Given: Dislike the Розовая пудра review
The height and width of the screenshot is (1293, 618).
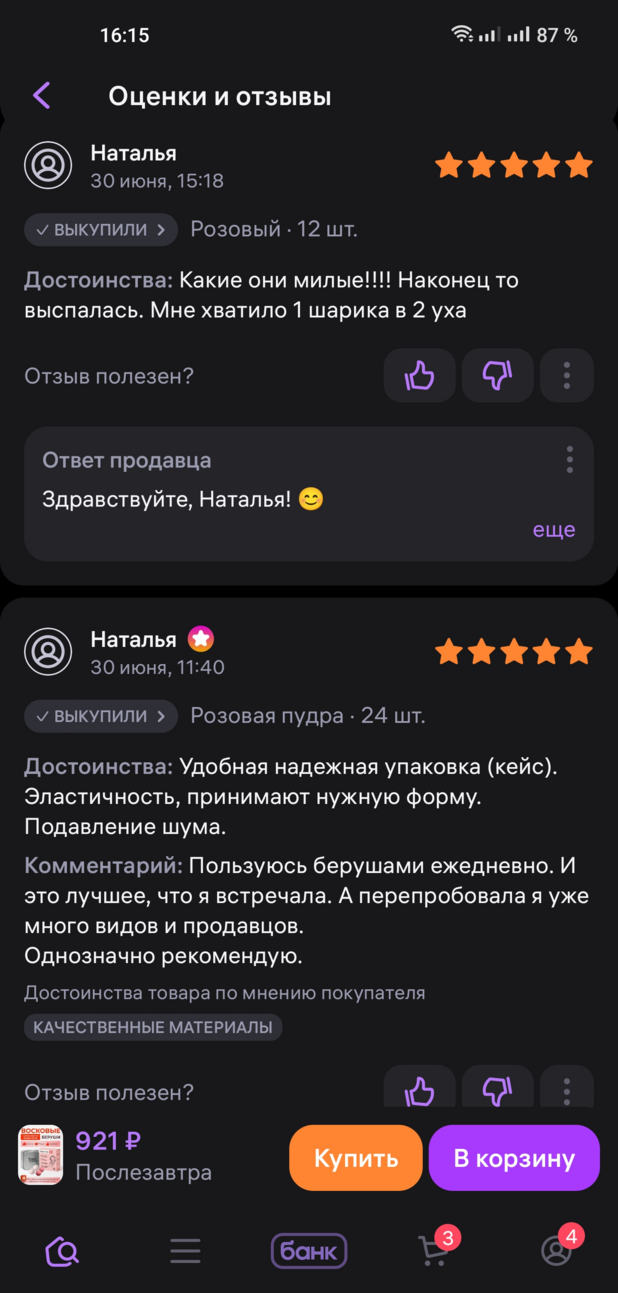Looking at the screenshot, I should click(497, 1090).
